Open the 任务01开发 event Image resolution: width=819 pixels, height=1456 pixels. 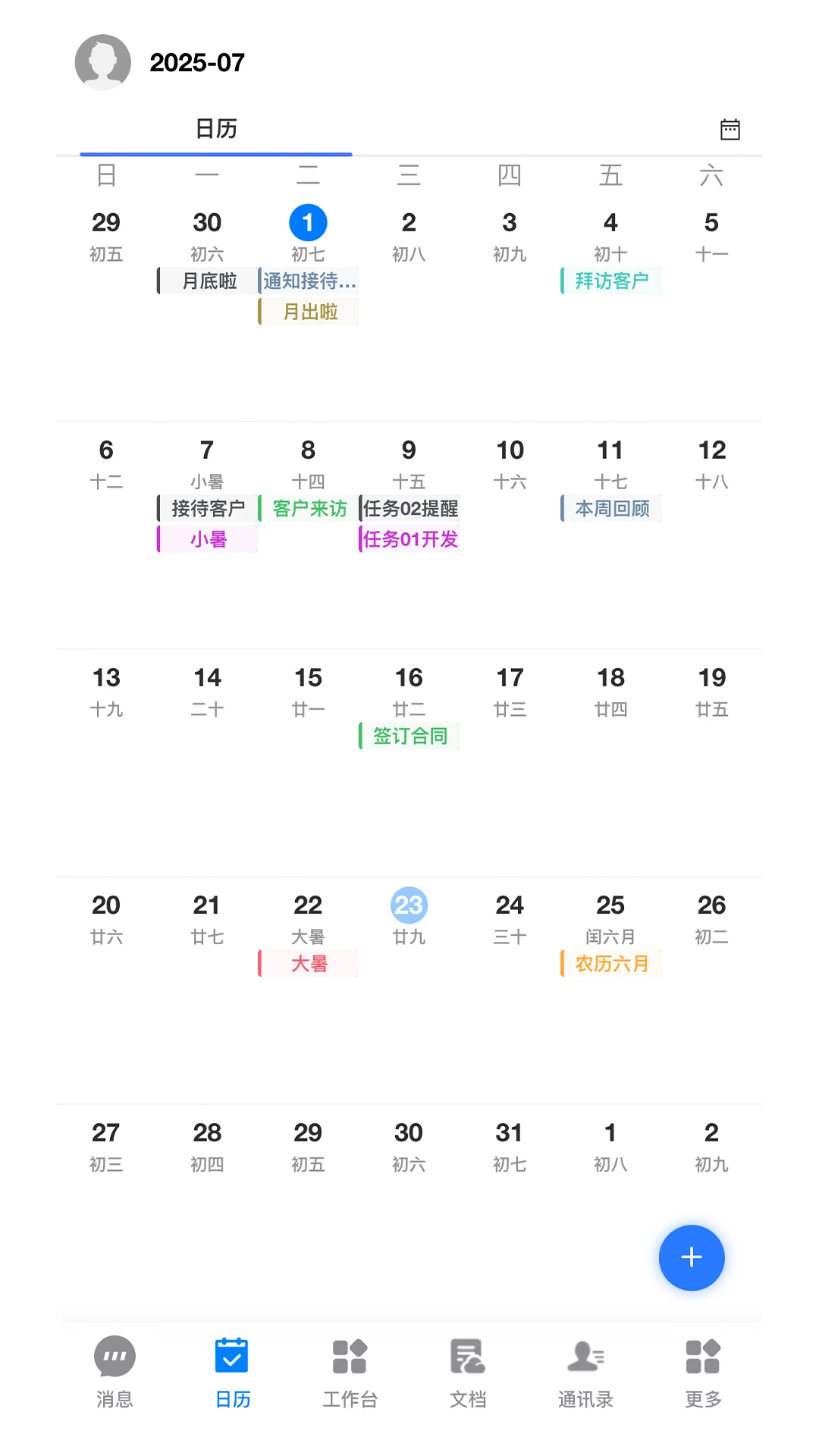[x=409, y=540]
